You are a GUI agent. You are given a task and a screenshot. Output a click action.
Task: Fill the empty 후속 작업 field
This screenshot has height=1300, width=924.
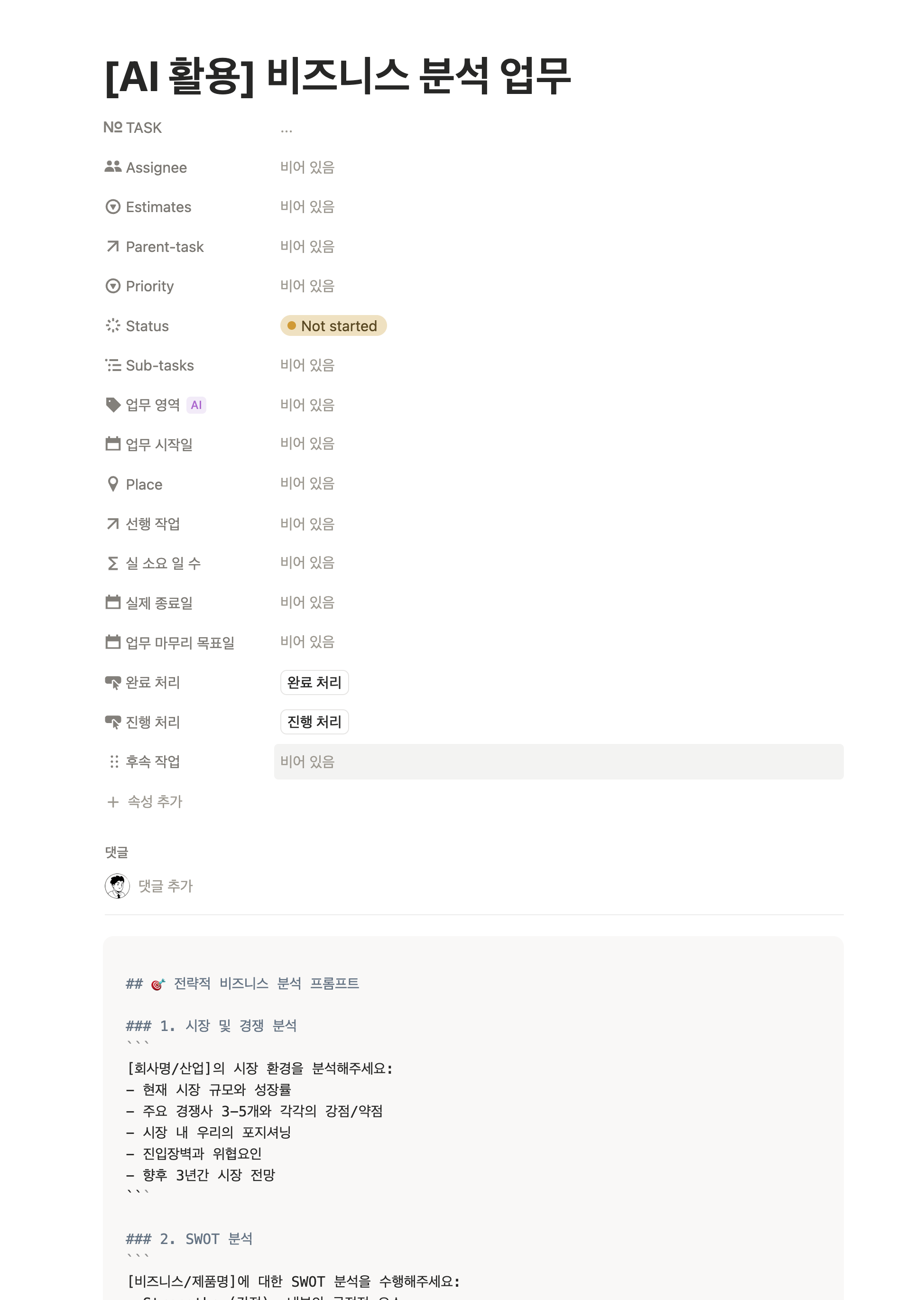(559, 761)
